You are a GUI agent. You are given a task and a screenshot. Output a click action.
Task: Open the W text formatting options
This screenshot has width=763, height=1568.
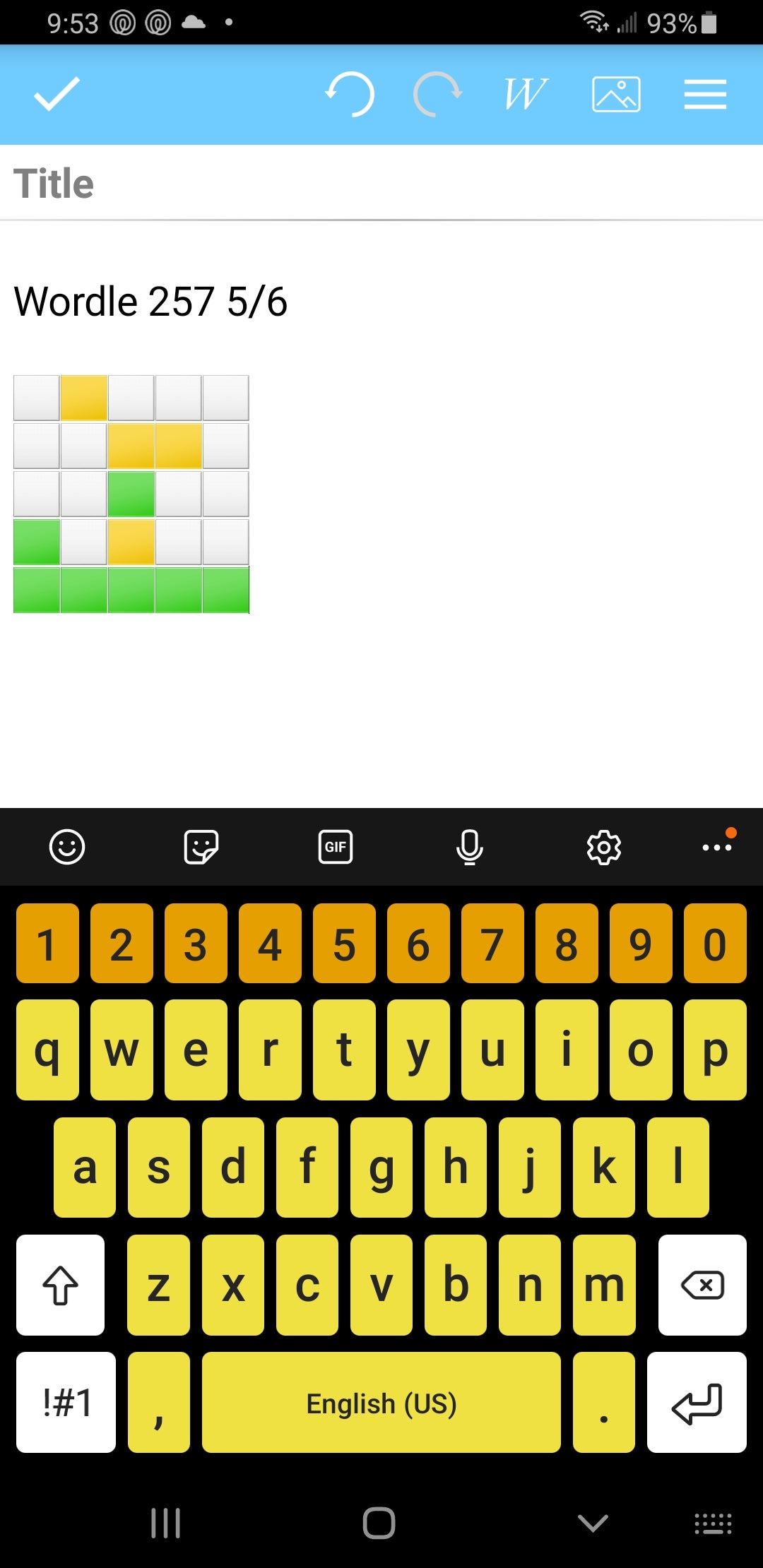click(525, 95)
